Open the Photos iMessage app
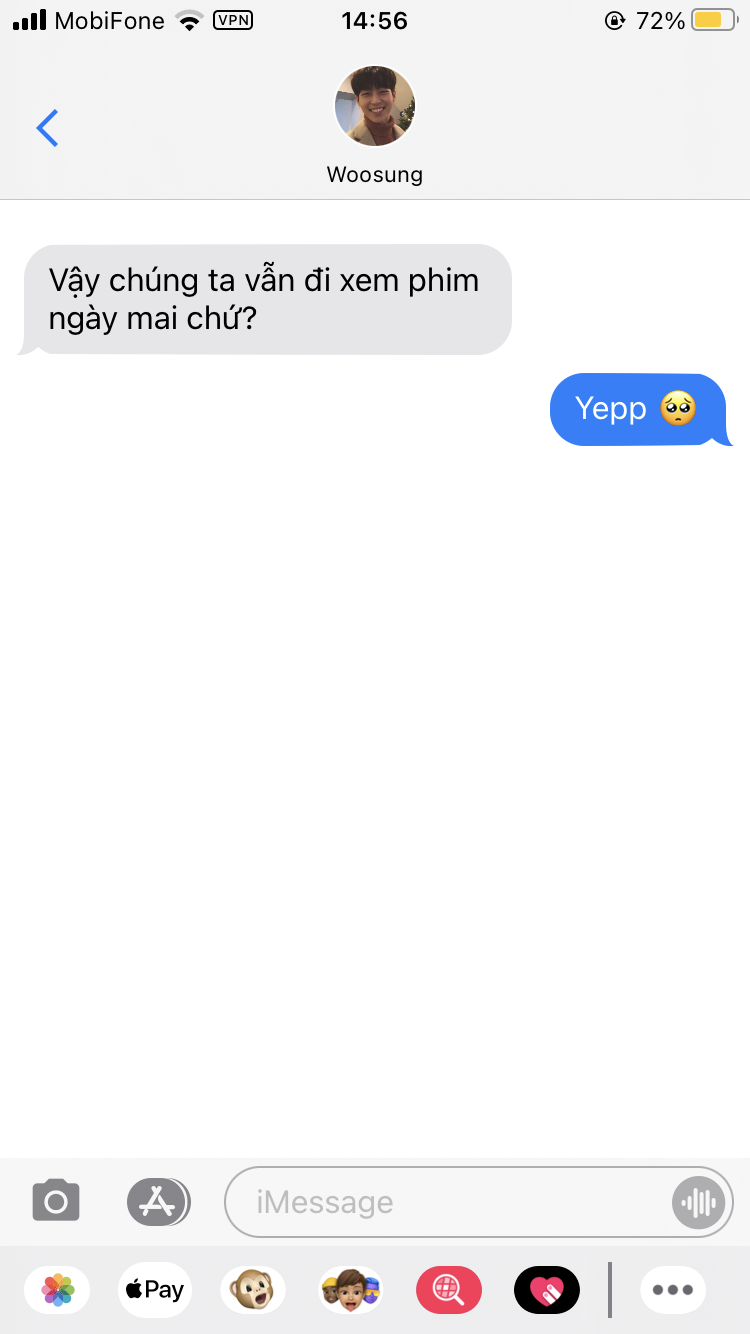The width and height of the screenshot is (750, 1334). [57, 1290]
